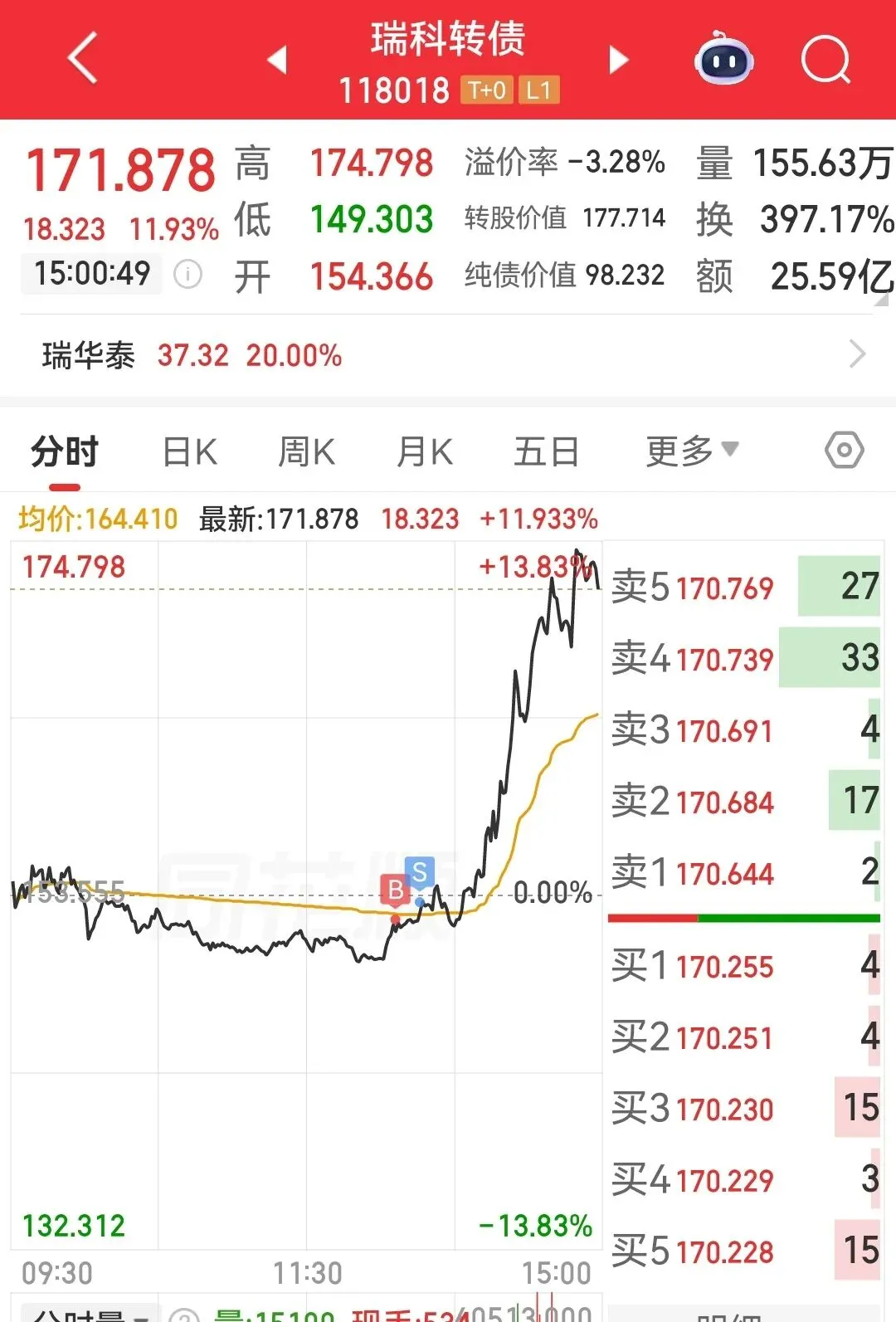This screenshot has width=896, height=1322.
Task: Tap the info icon beside 15:00:49
Action: [187, 273]
